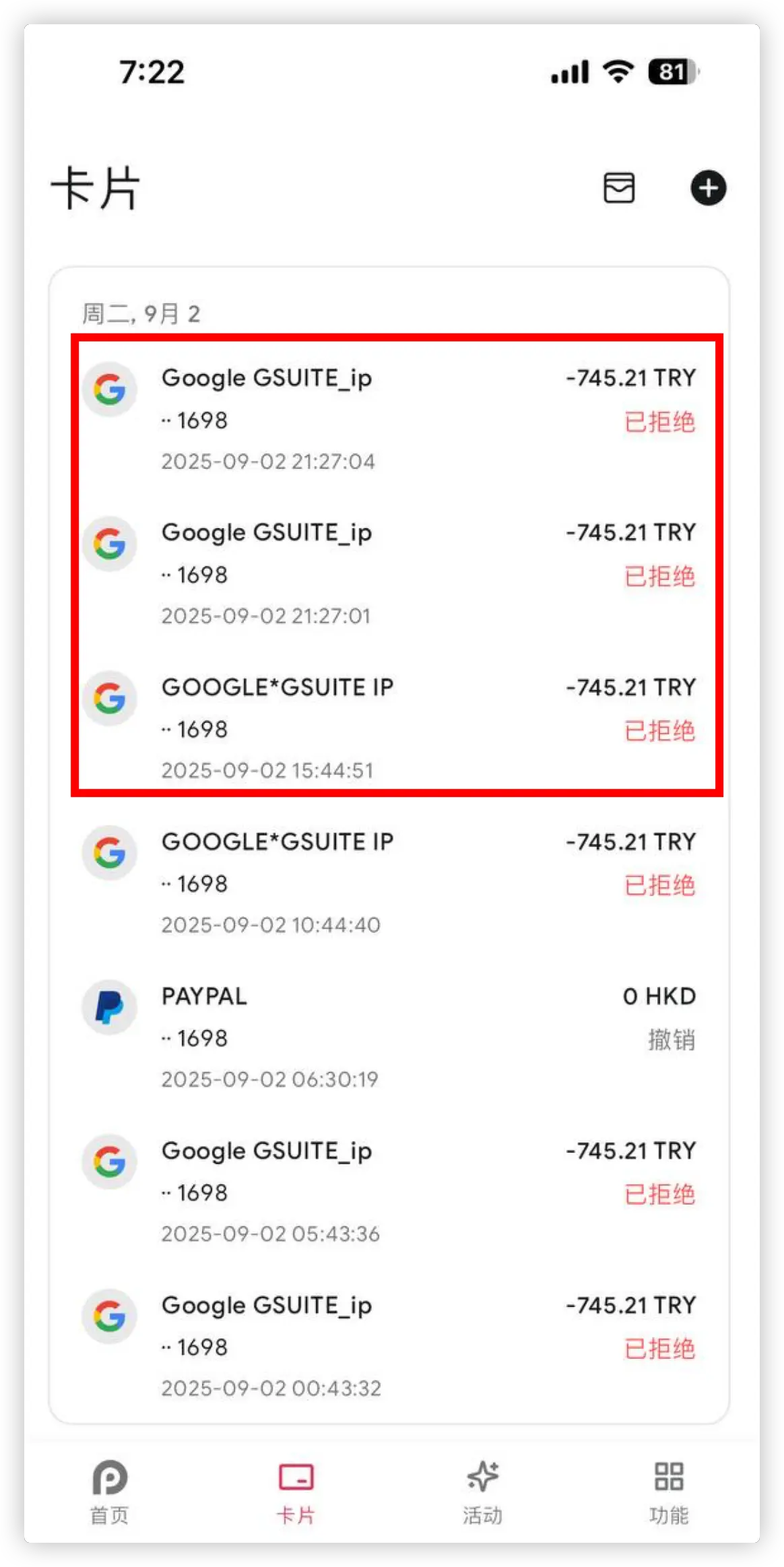
Task: View the GOOGLE*GSUITE IP transaction at 15:44:51
Action: [x=389, y=728]
